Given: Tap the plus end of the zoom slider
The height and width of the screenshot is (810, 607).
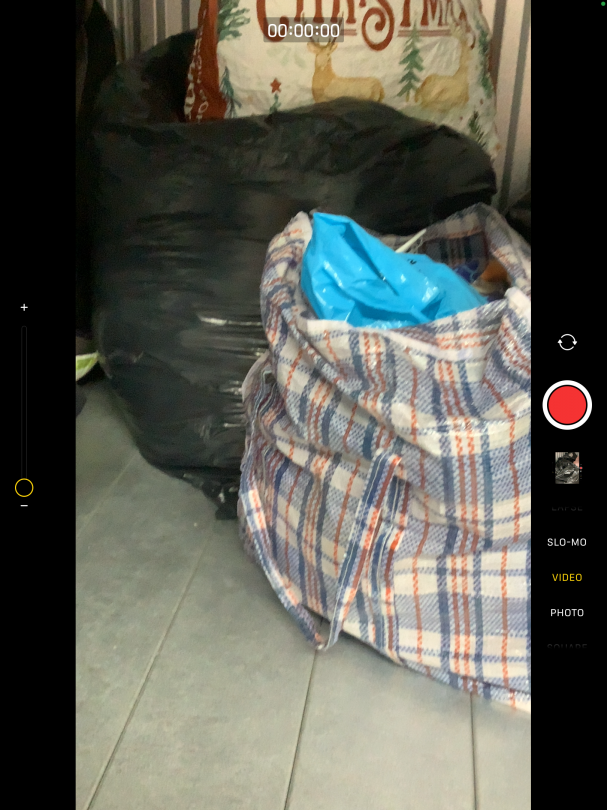Looking at the screenshot, I should coord(24,308).
